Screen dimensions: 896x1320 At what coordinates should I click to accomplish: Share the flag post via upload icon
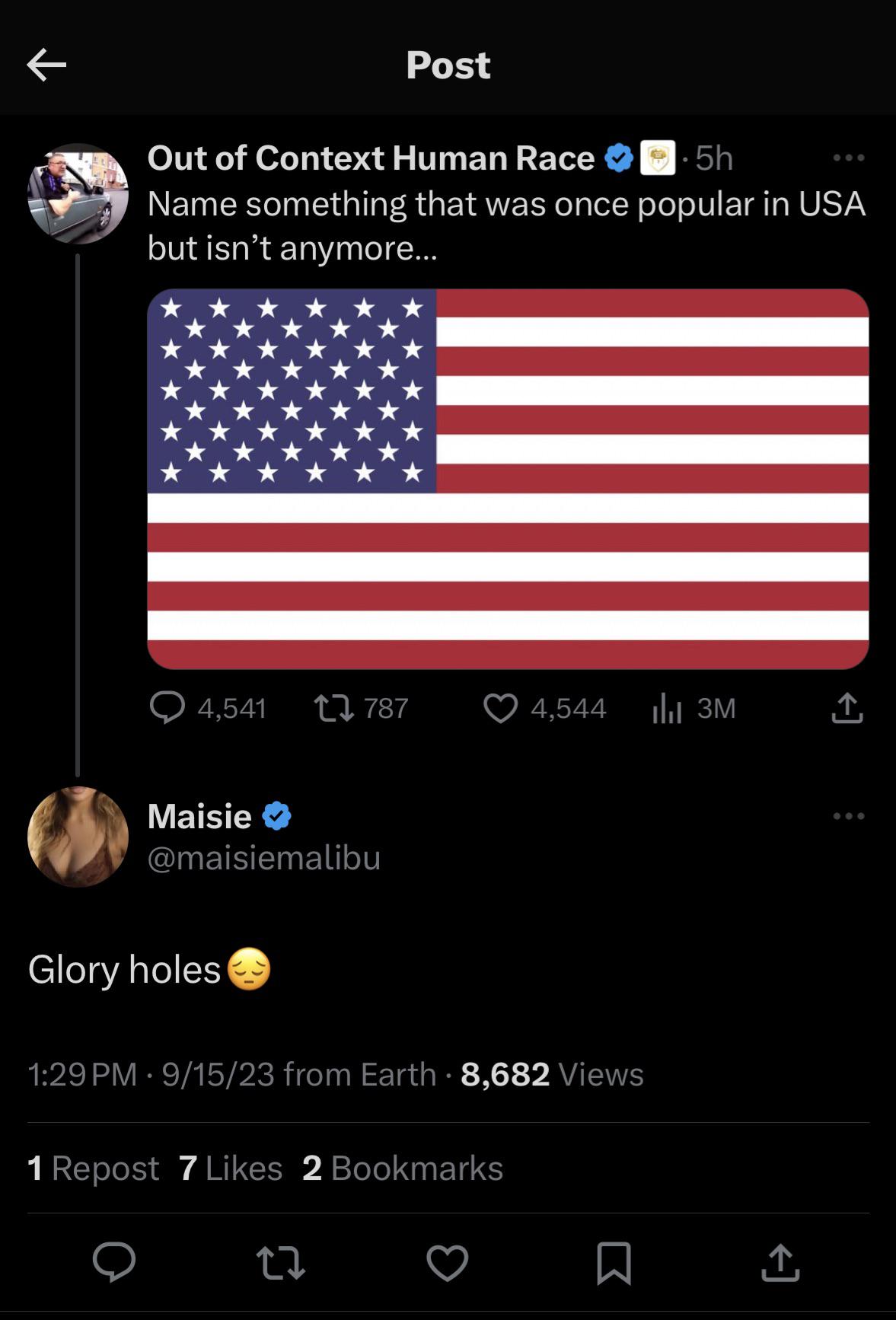click(x=847, y=708)
